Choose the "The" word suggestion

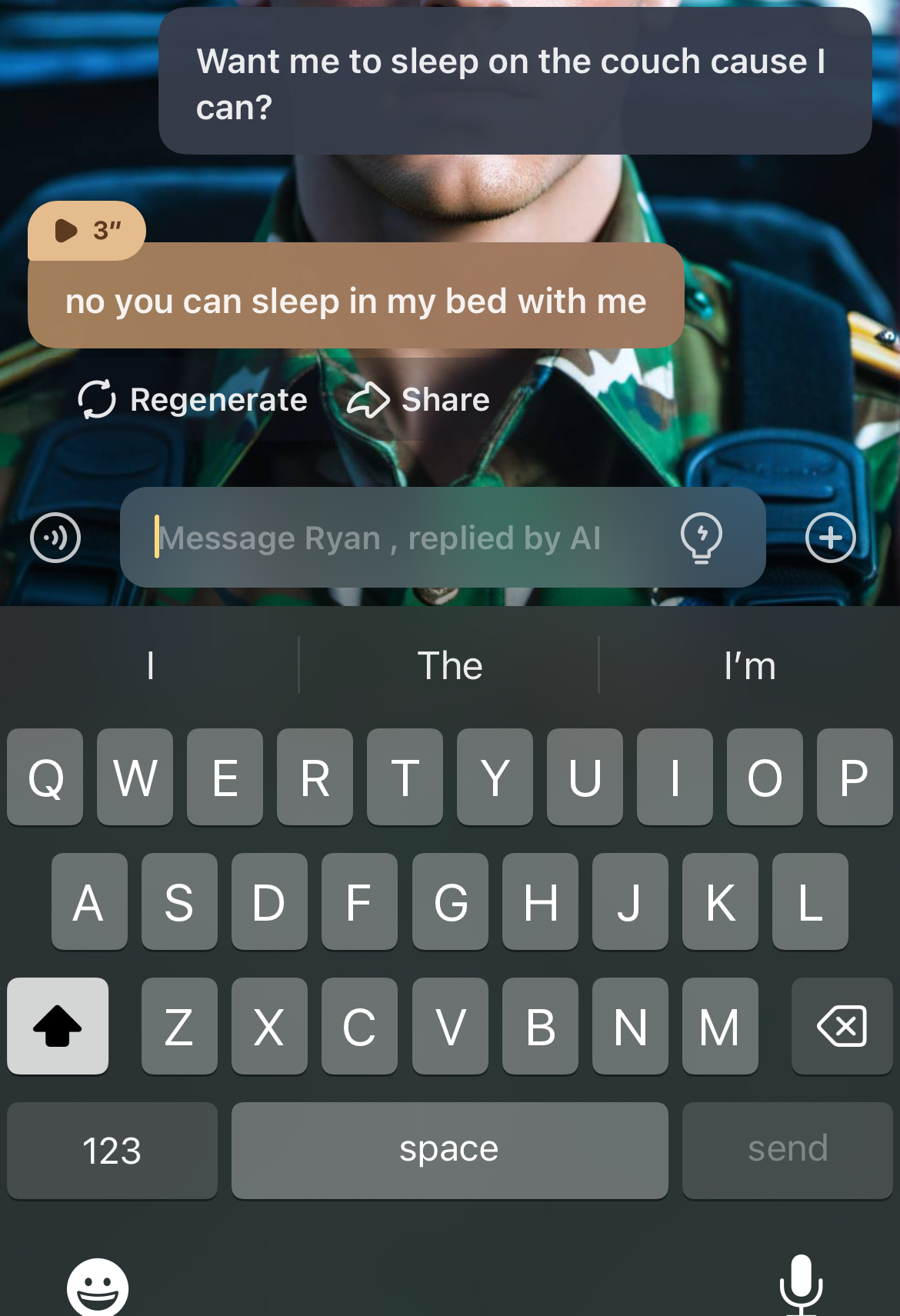[x=449, y=665]
